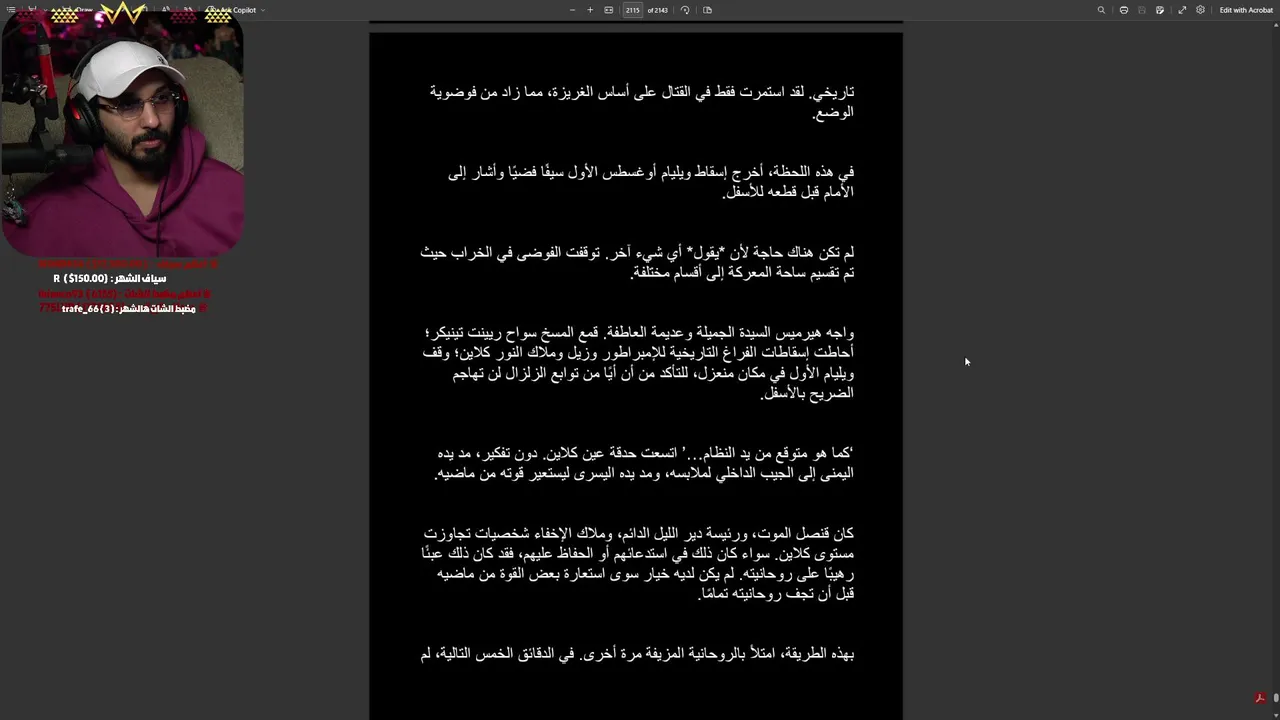Open Ask Copilot
The height and width of the screenshot is (720, 1280).
[x=238, y=10]
